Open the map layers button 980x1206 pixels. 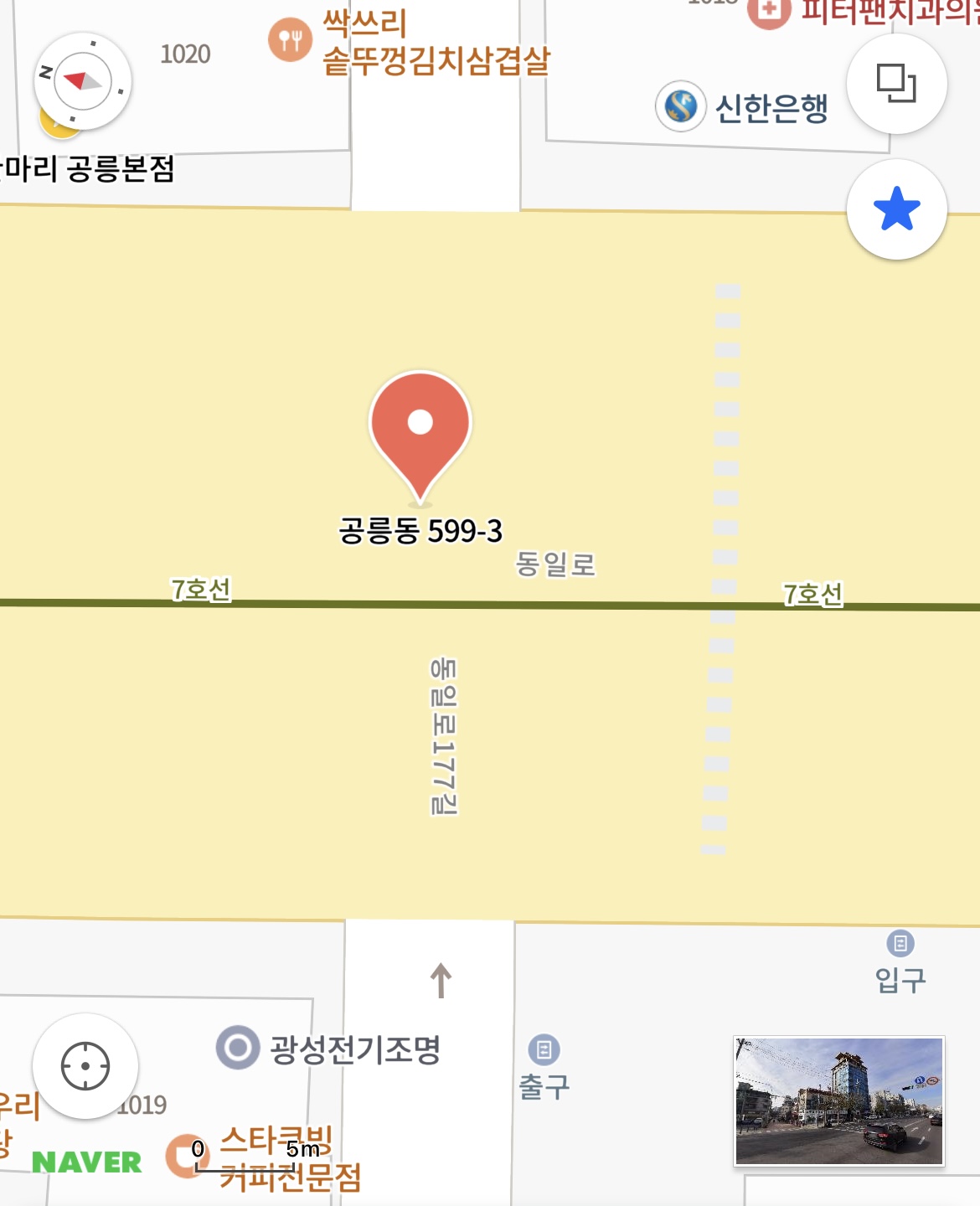(896, 83)
